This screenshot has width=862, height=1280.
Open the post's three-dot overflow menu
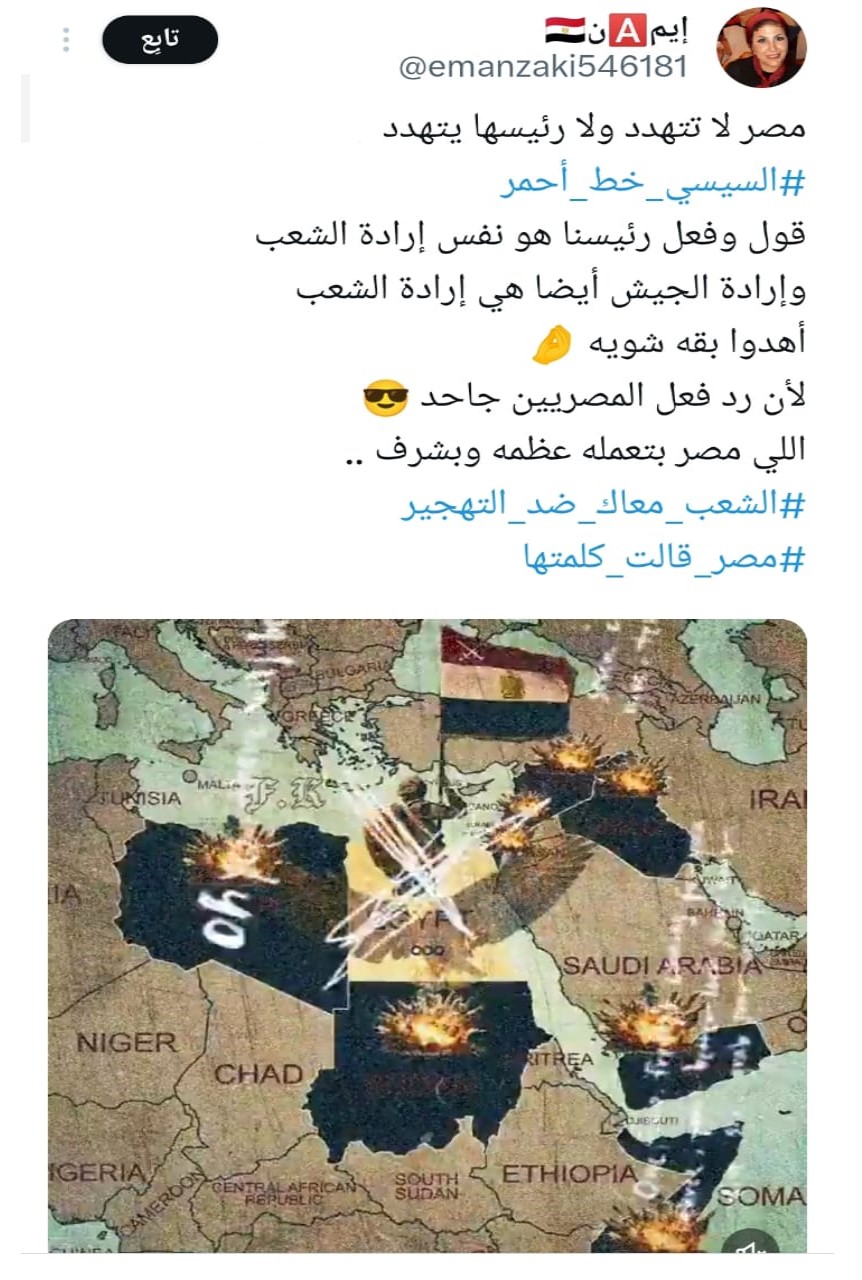pos(66,40)
